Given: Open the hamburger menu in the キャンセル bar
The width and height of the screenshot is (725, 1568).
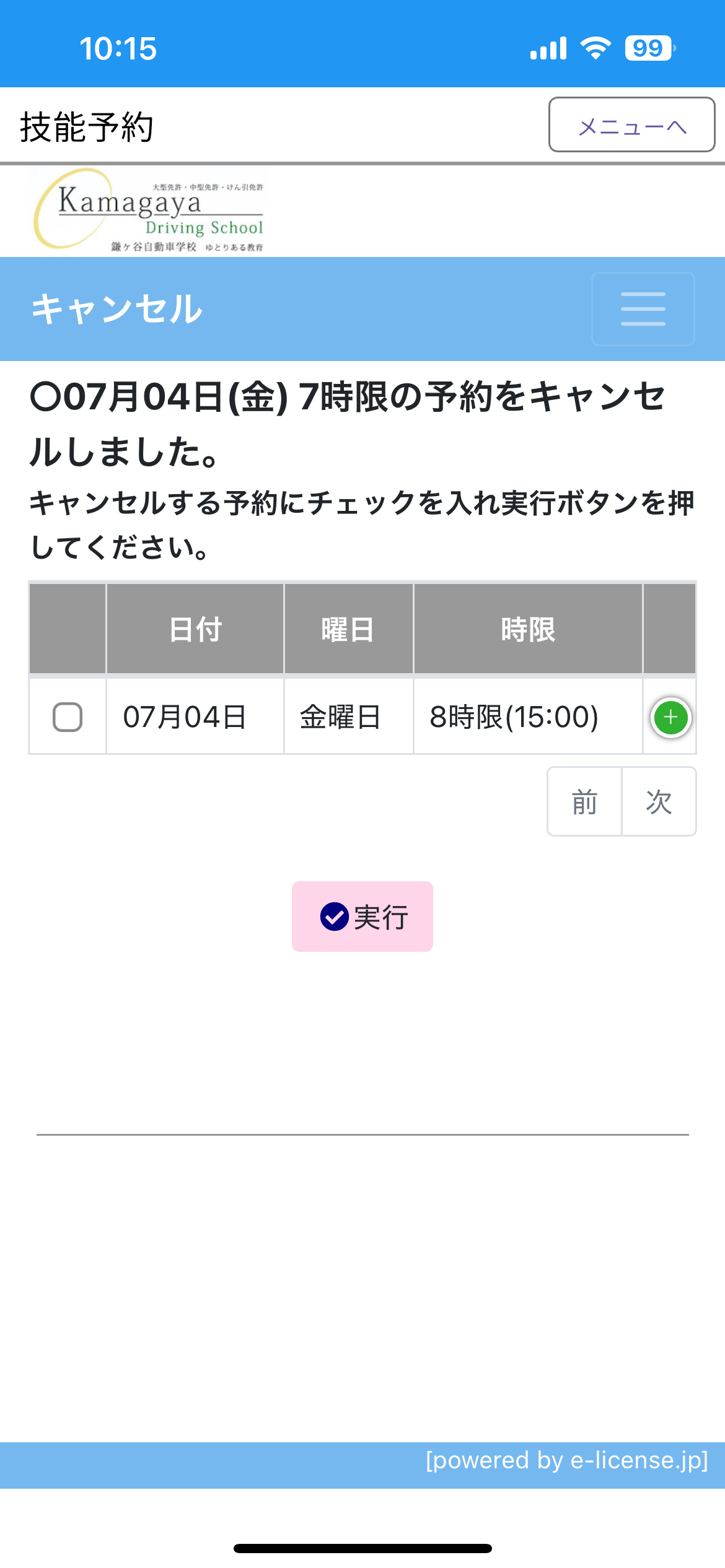Looking at the screenshot, I should click(x=643, y=308).
